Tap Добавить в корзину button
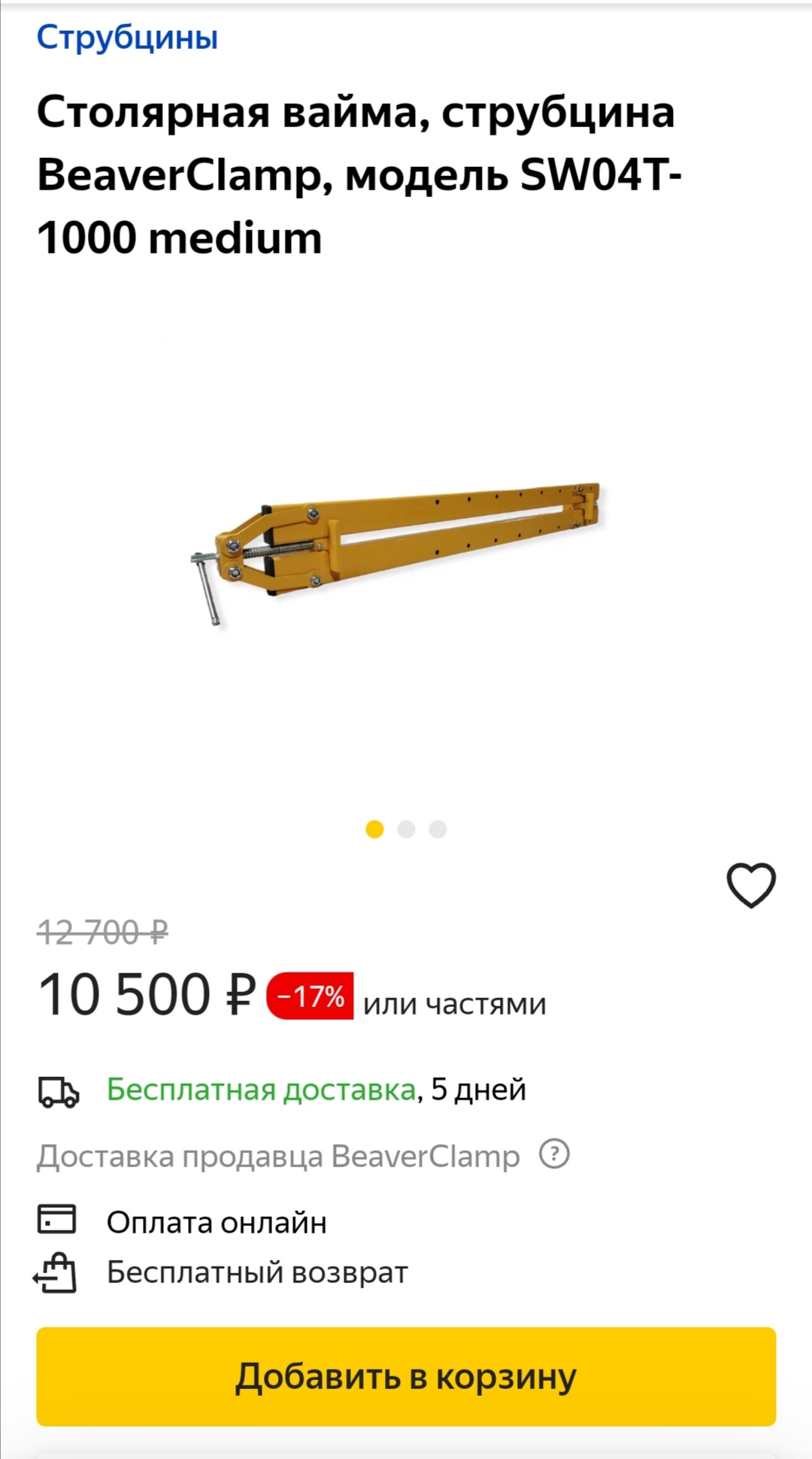Screen dimensions: 812x1459 pos(406,1376)
